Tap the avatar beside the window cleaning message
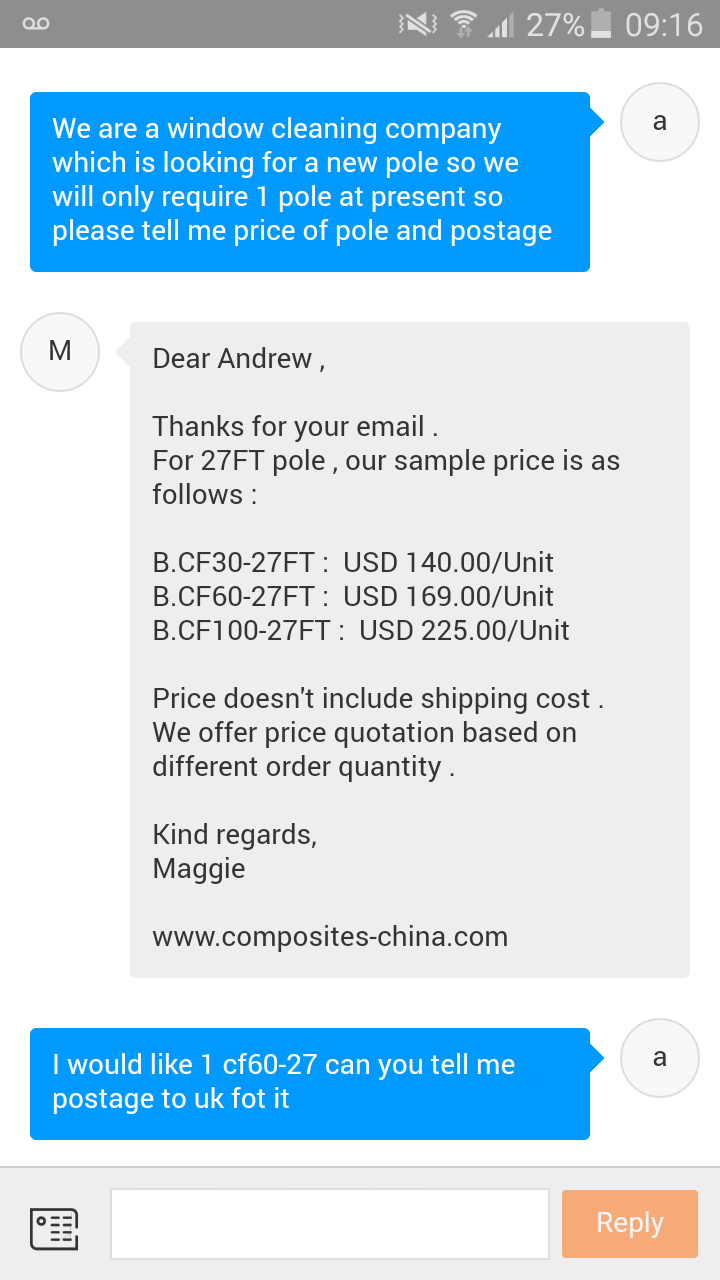 tap(660, 122)
